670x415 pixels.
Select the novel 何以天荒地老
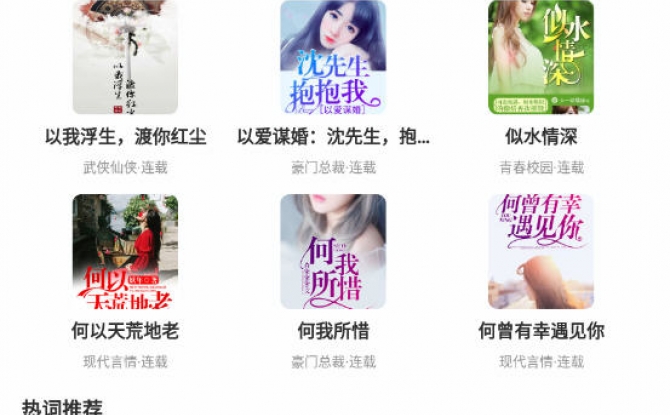(x=125, y=251)
